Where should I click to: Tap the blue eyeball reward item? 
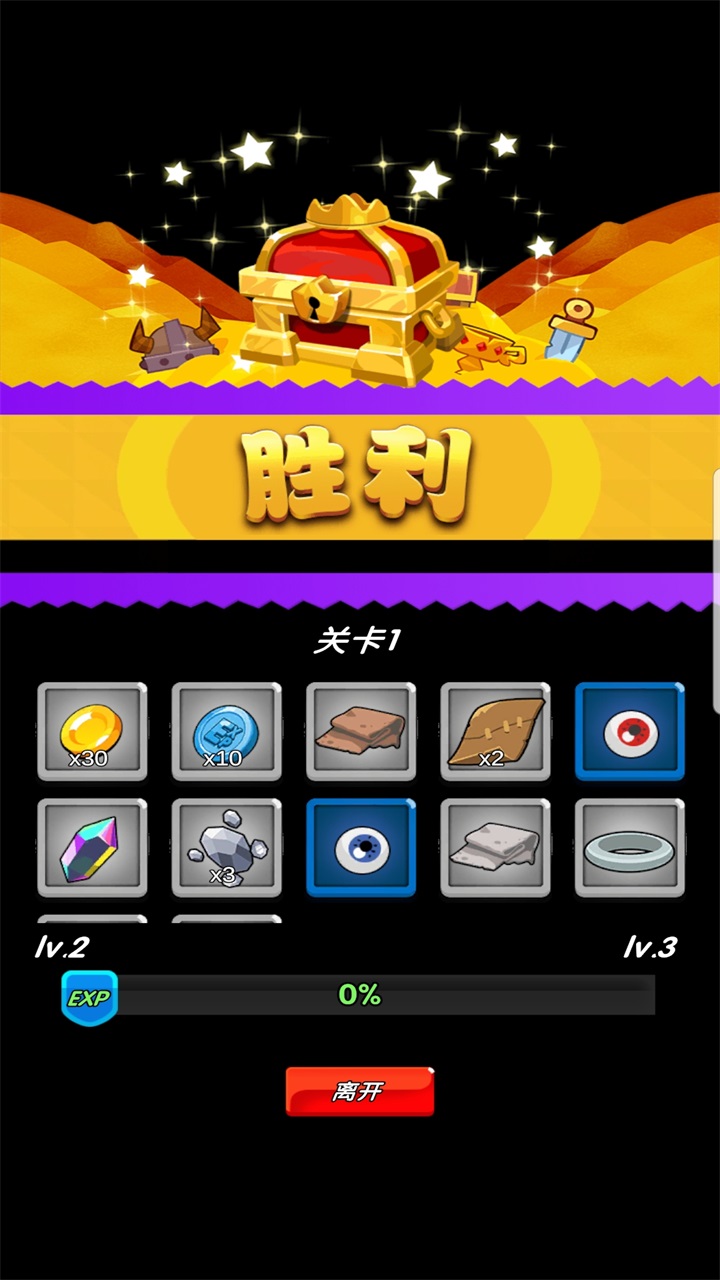(x=361, y=847)
